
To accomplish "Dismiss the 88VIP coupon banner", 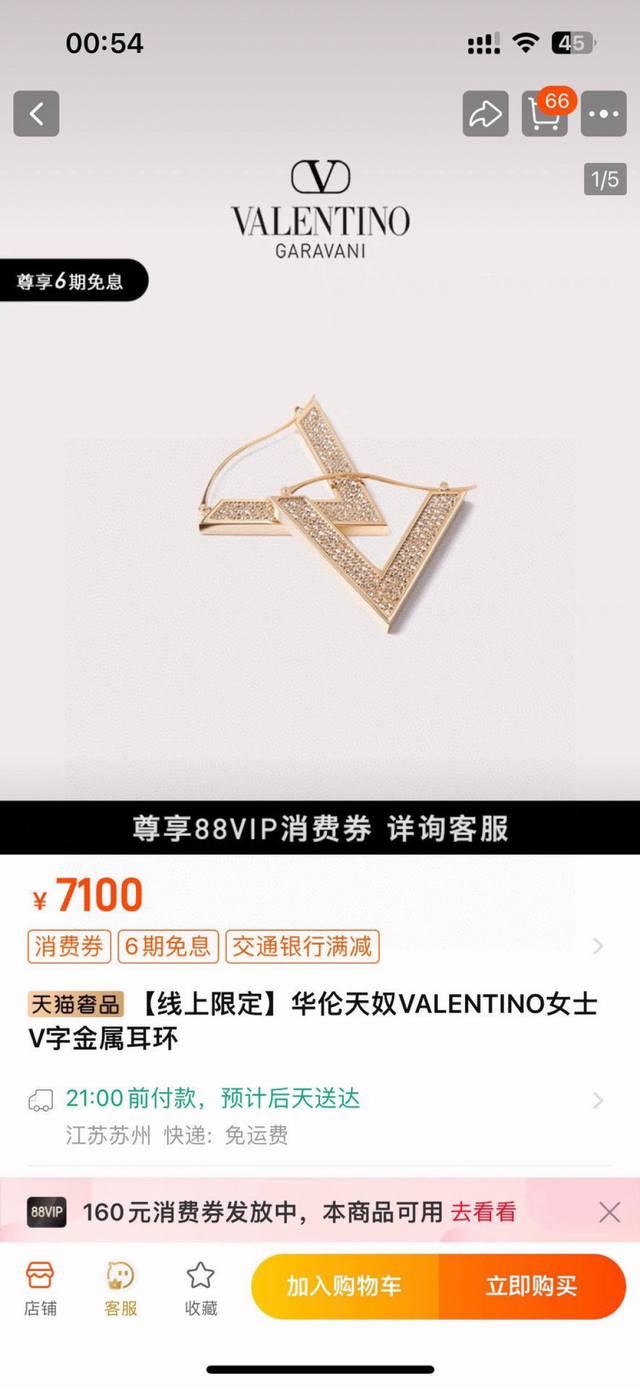I will click(x=609, y=1212).
